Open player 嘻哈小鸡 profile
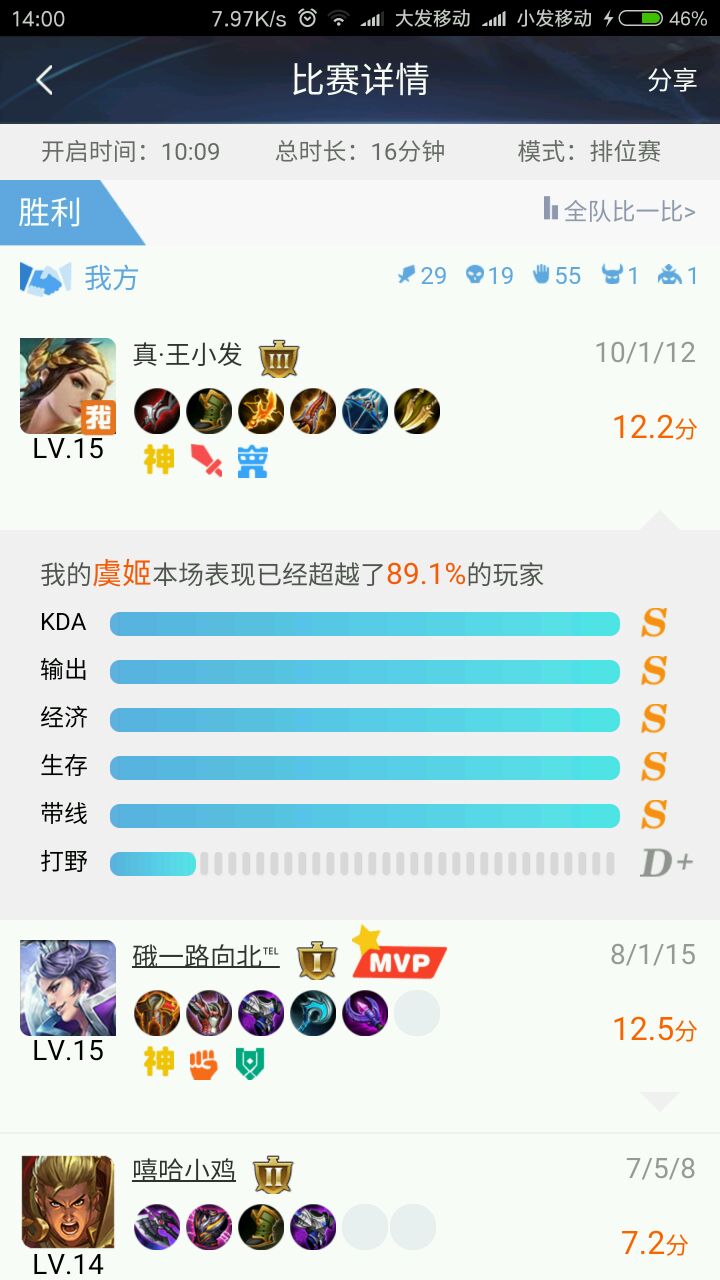 click(184, 1170)
